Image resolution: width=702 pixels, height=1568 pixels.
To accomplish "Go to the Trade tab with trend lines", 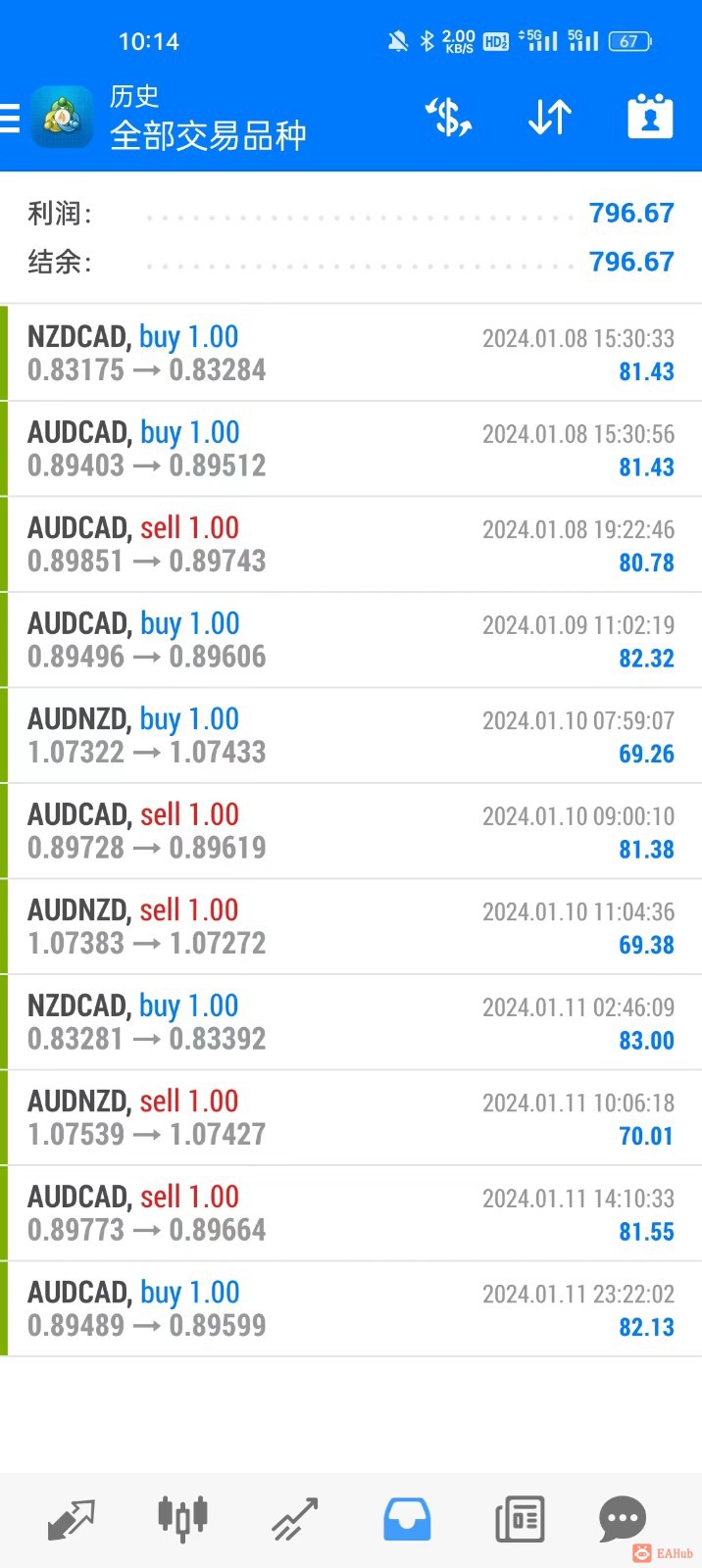I will pyautogui.click(x=295, y=1520).
